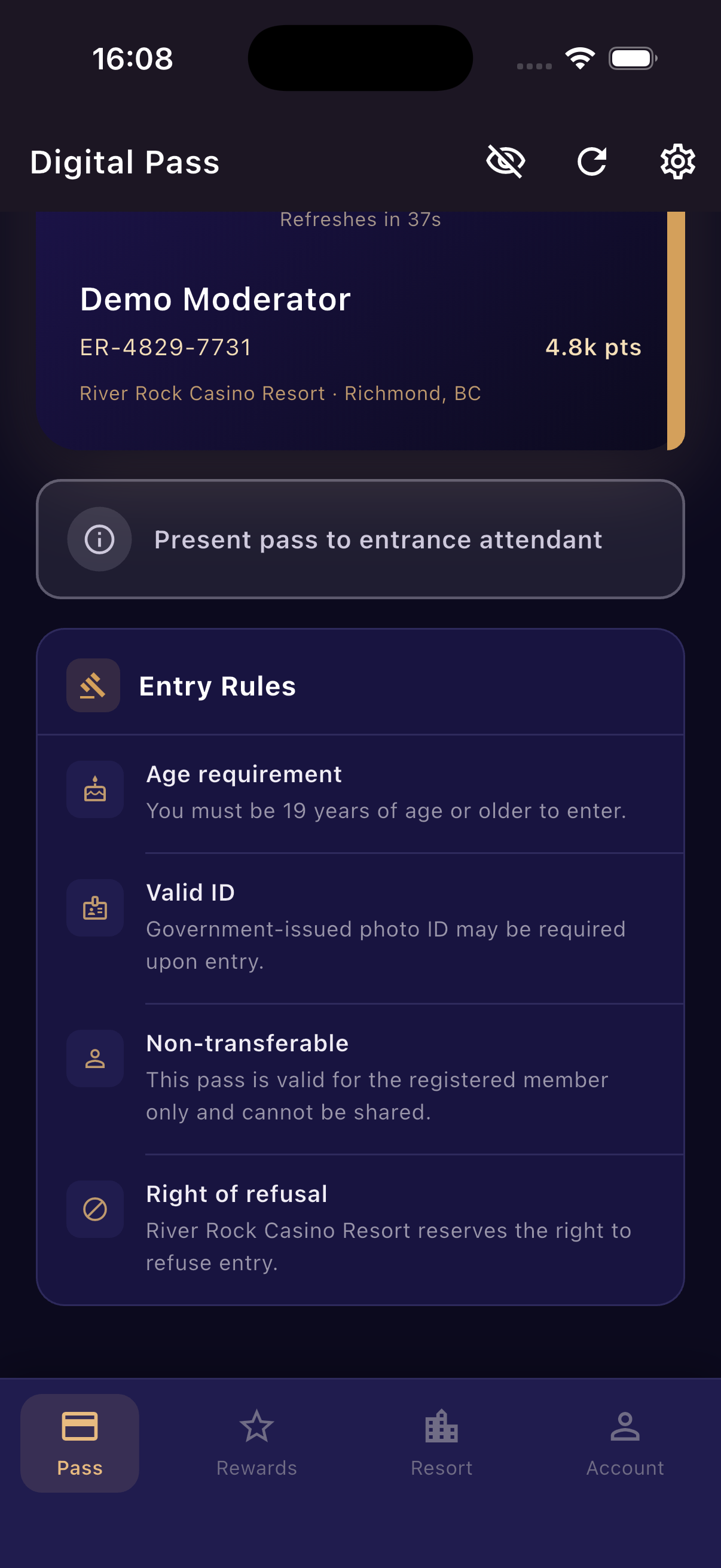
Task: Click the birthday cake age requirement icon
Action: coord(95,789)
